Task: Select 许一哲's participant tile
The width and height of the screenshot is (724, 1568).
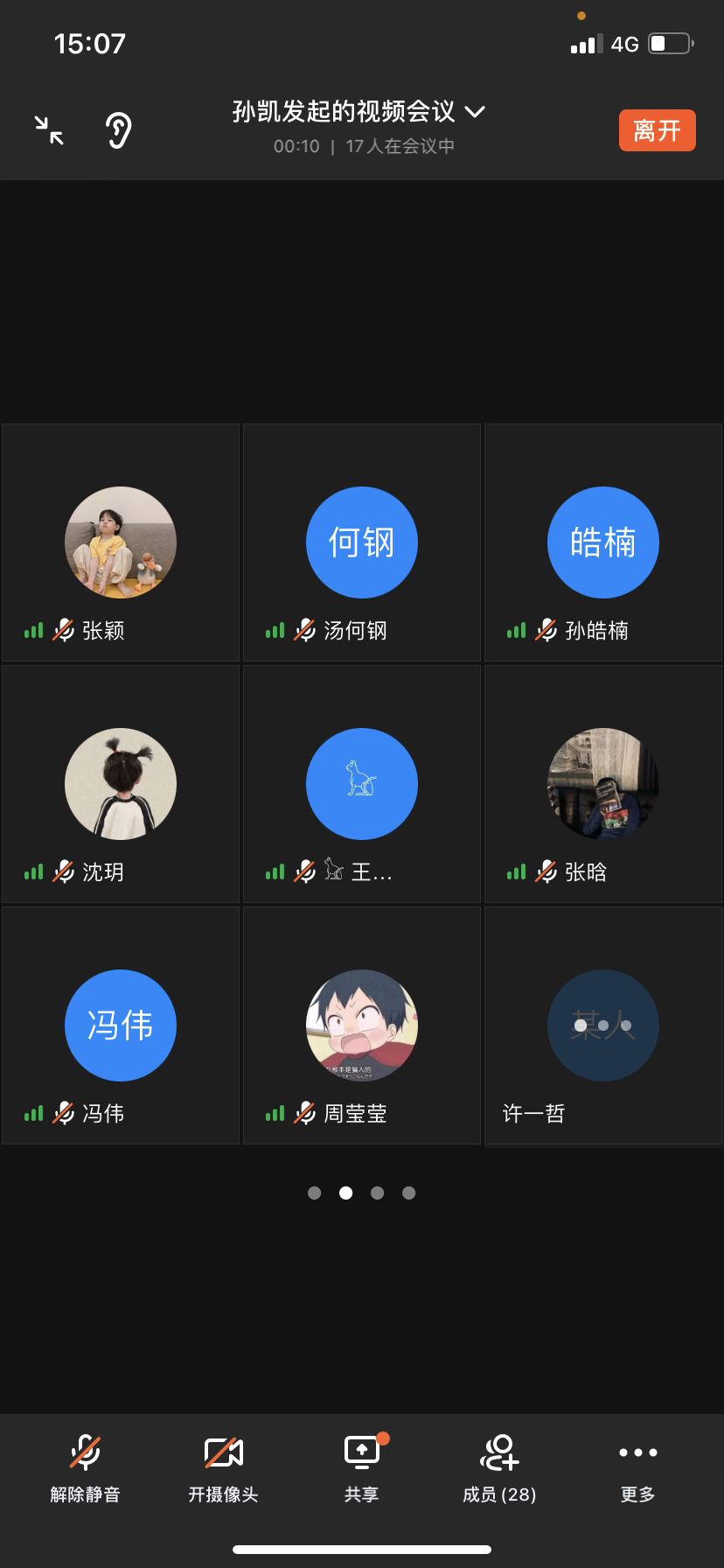Action: click(603, 1025)
